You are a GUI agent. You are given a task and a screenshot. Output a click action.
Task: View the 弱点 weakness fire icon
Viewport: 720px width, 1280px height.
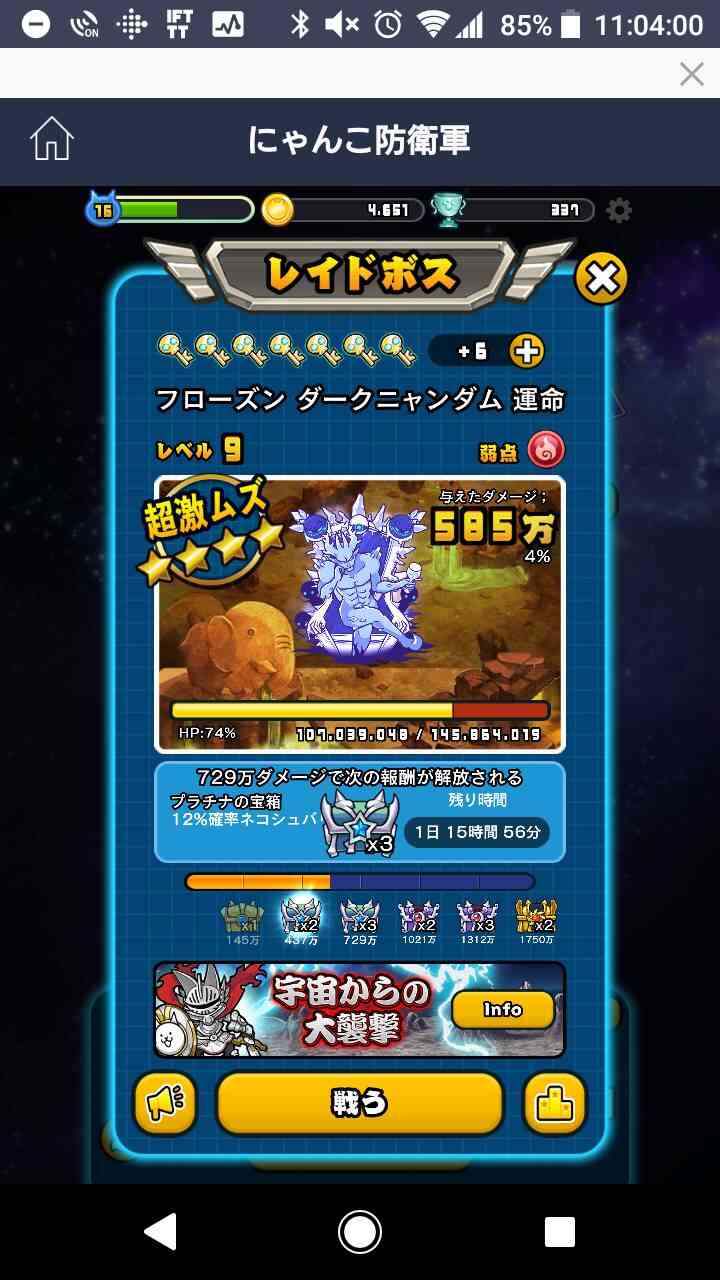[546, 450]
